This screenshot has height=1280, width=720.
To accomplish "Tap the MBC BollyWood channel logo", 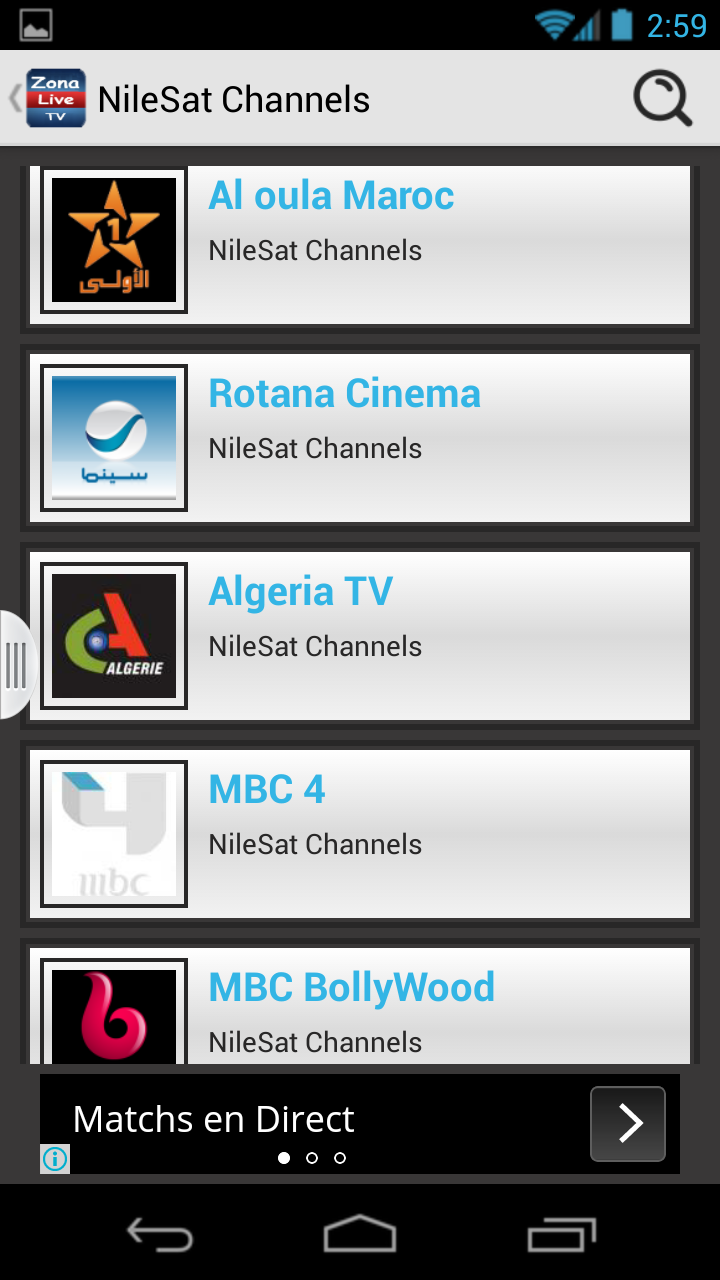I will coord(113,1015).
